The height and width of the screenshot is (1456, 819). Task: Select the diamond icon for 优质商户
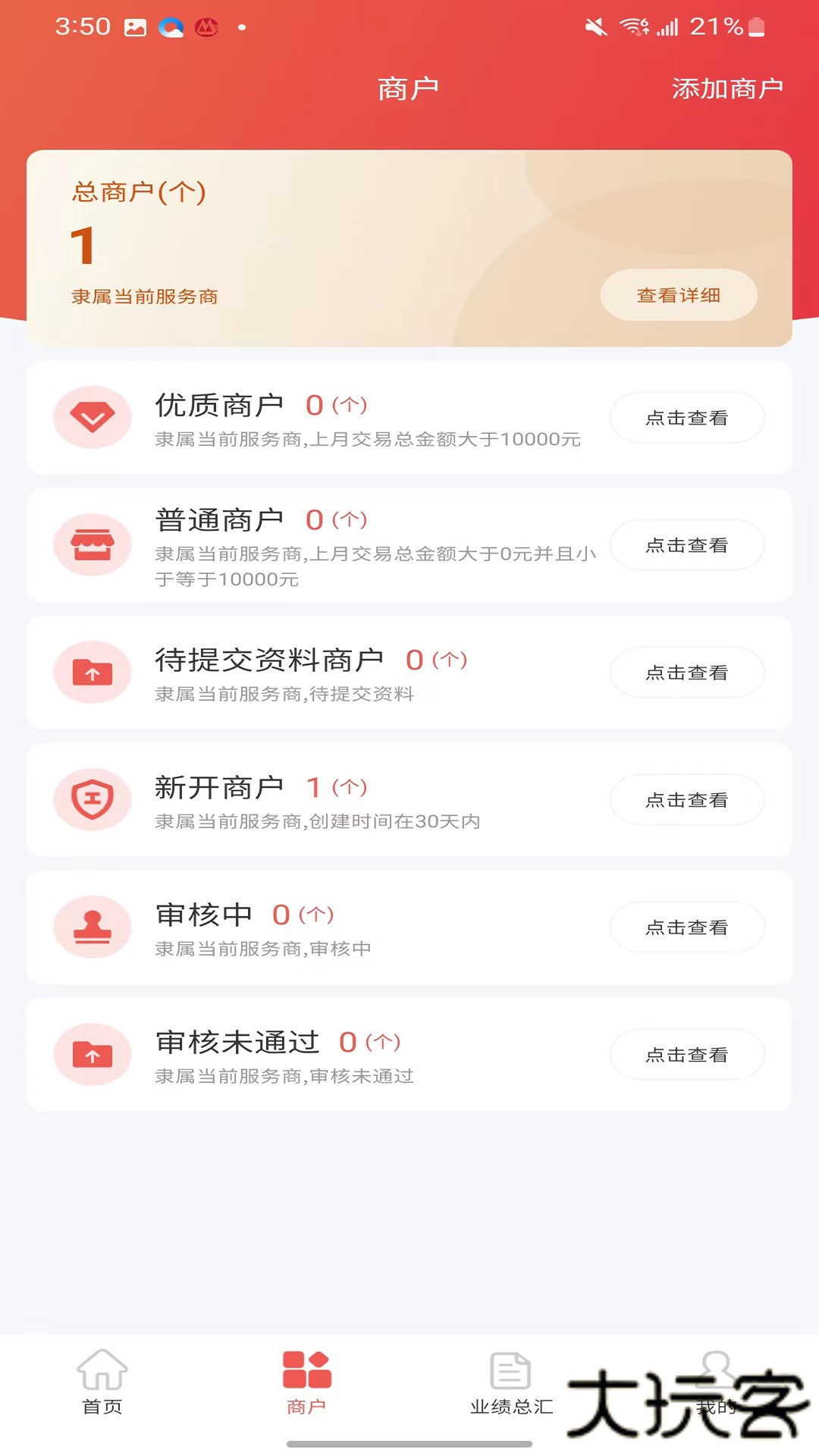coord(93,418)
